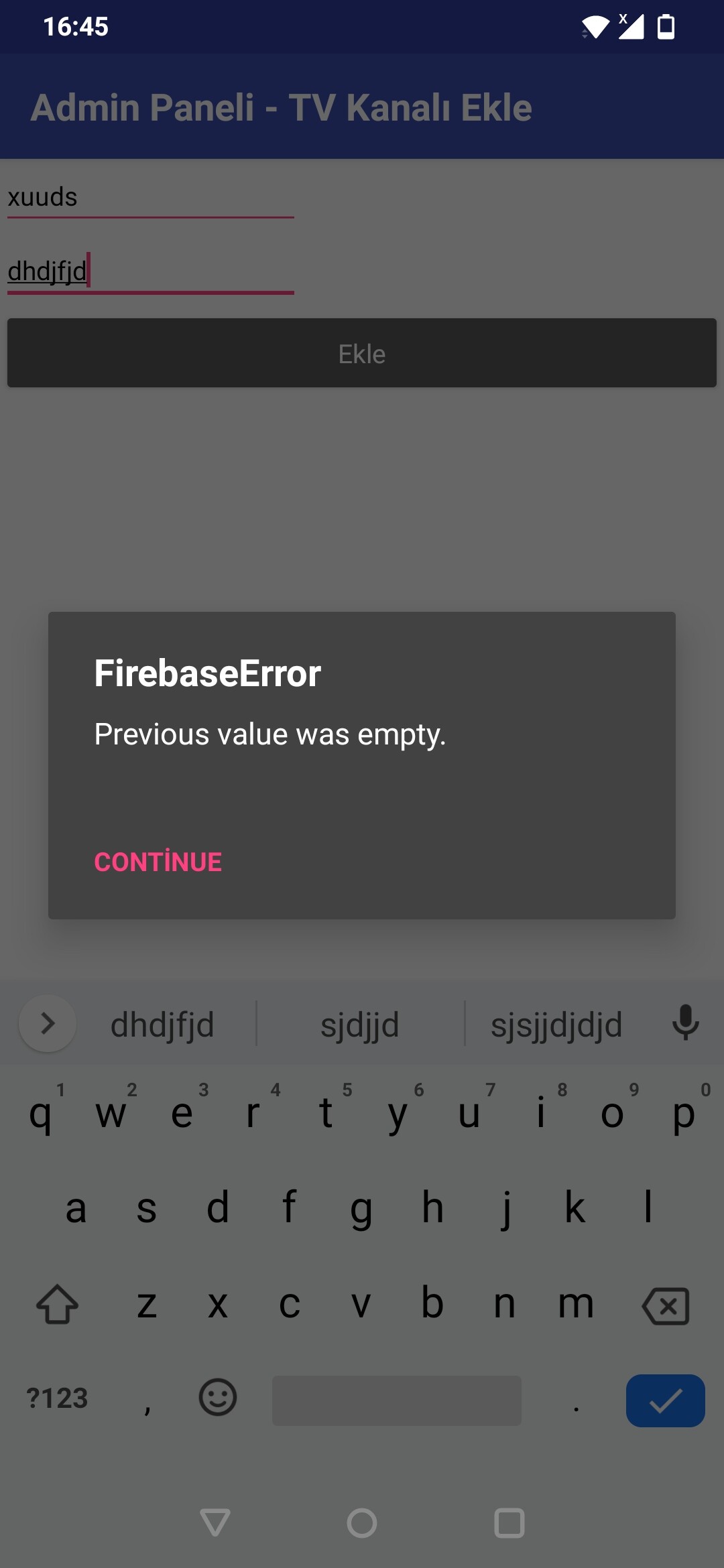Focus the field containing xuuds
Viewport: 724px width, 1568px height.
pyautogui.click(x=150, y=198)
